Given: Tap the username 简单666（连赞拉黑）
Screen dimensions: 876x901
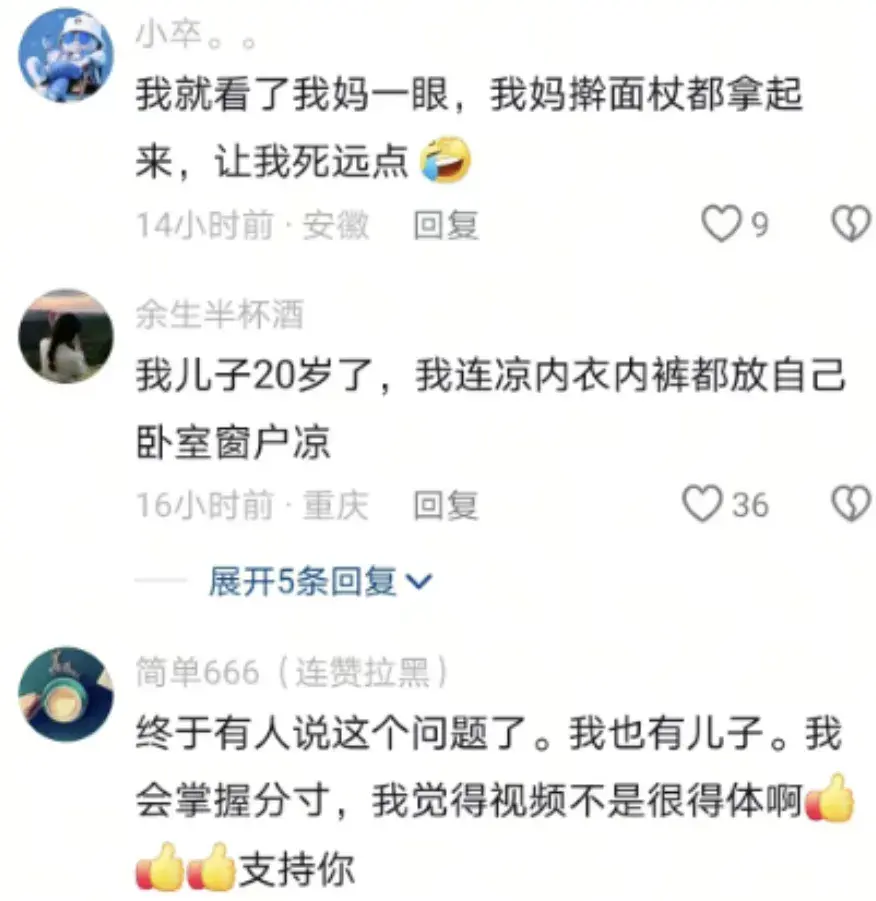Looking at the screenshot, I should (x=290, y=672).
